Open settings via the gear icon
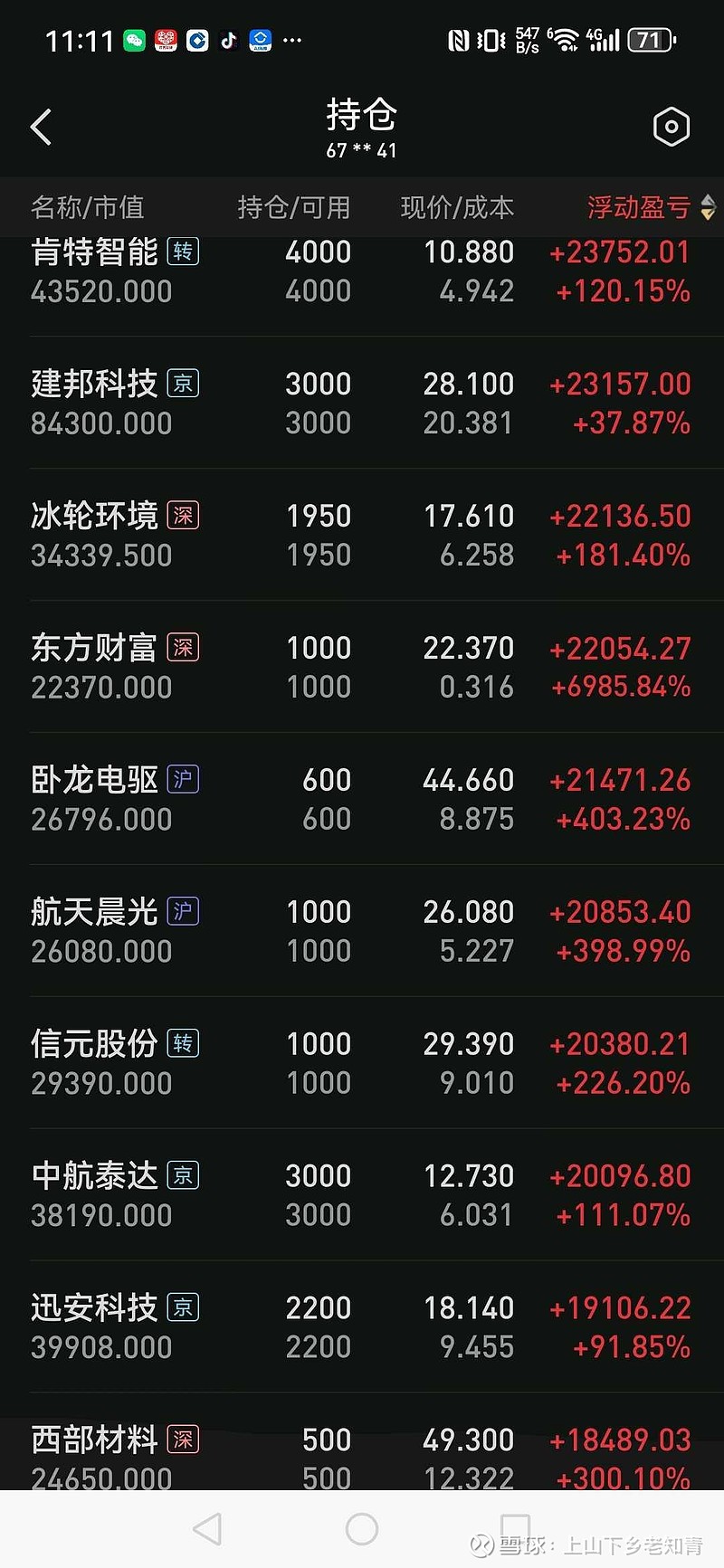This screenshot has height=1568, width=724. (671, 126)
